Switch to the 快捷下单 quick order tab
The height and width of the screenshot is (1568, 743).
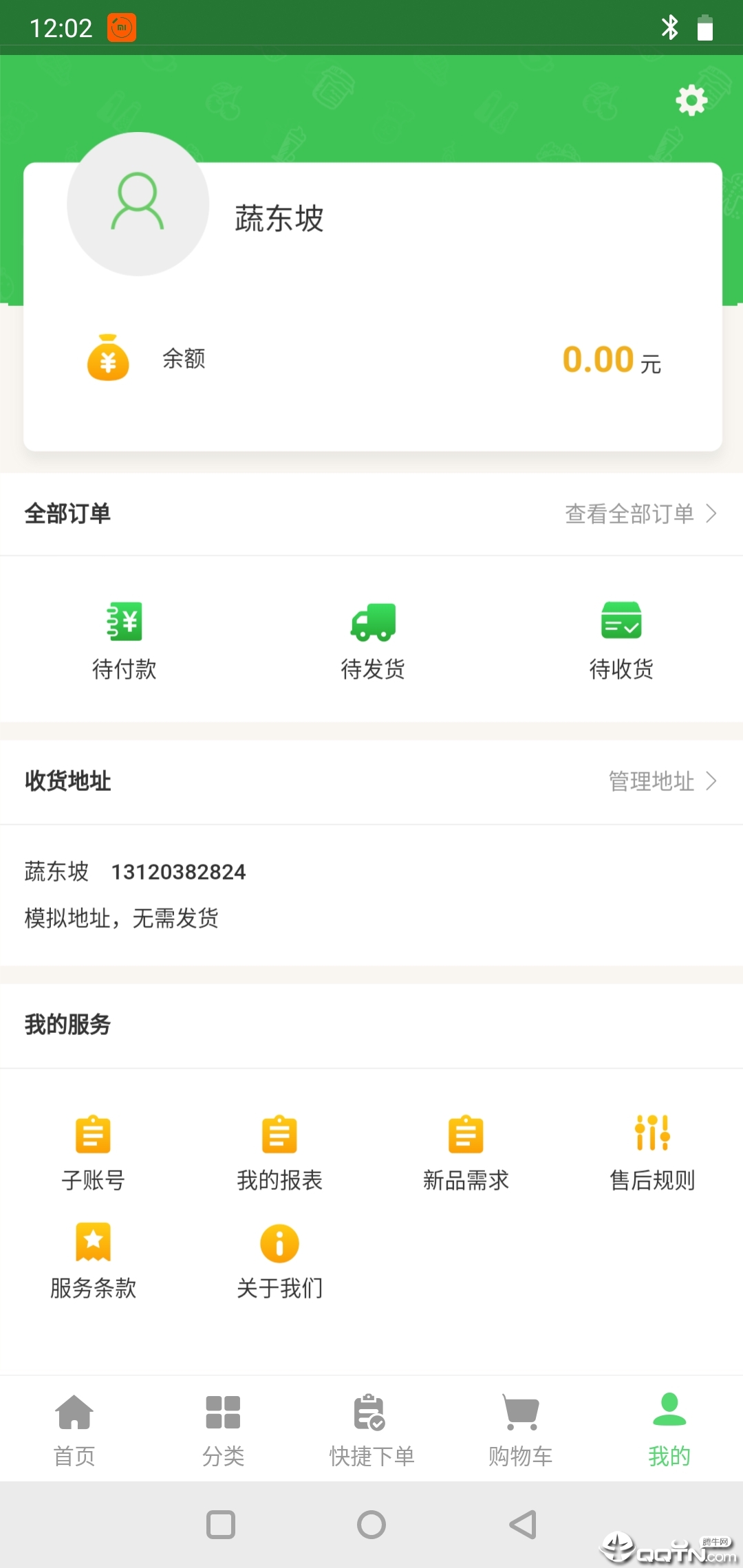(x=371, y=1430)
